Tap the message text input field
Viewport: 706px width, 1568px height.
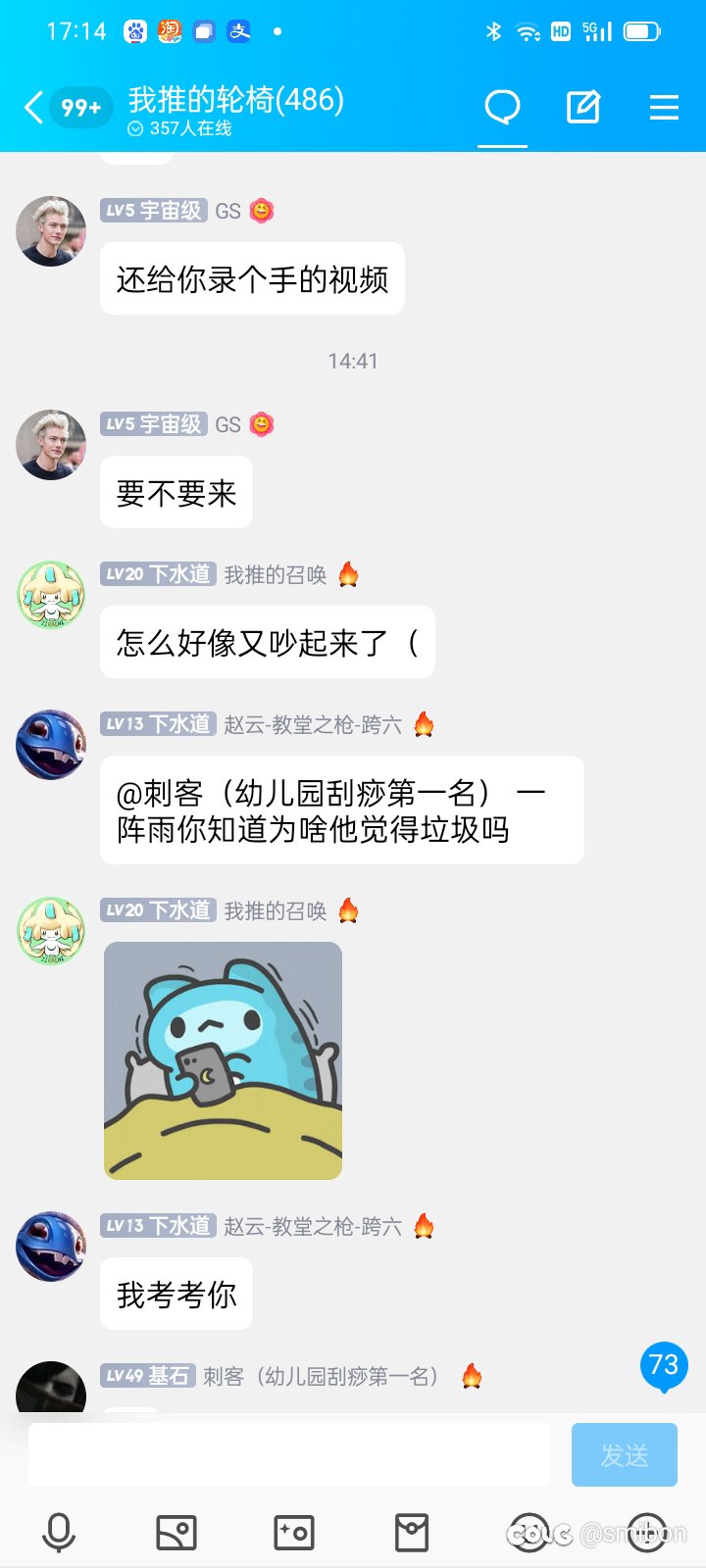(x=289, y=1454)
